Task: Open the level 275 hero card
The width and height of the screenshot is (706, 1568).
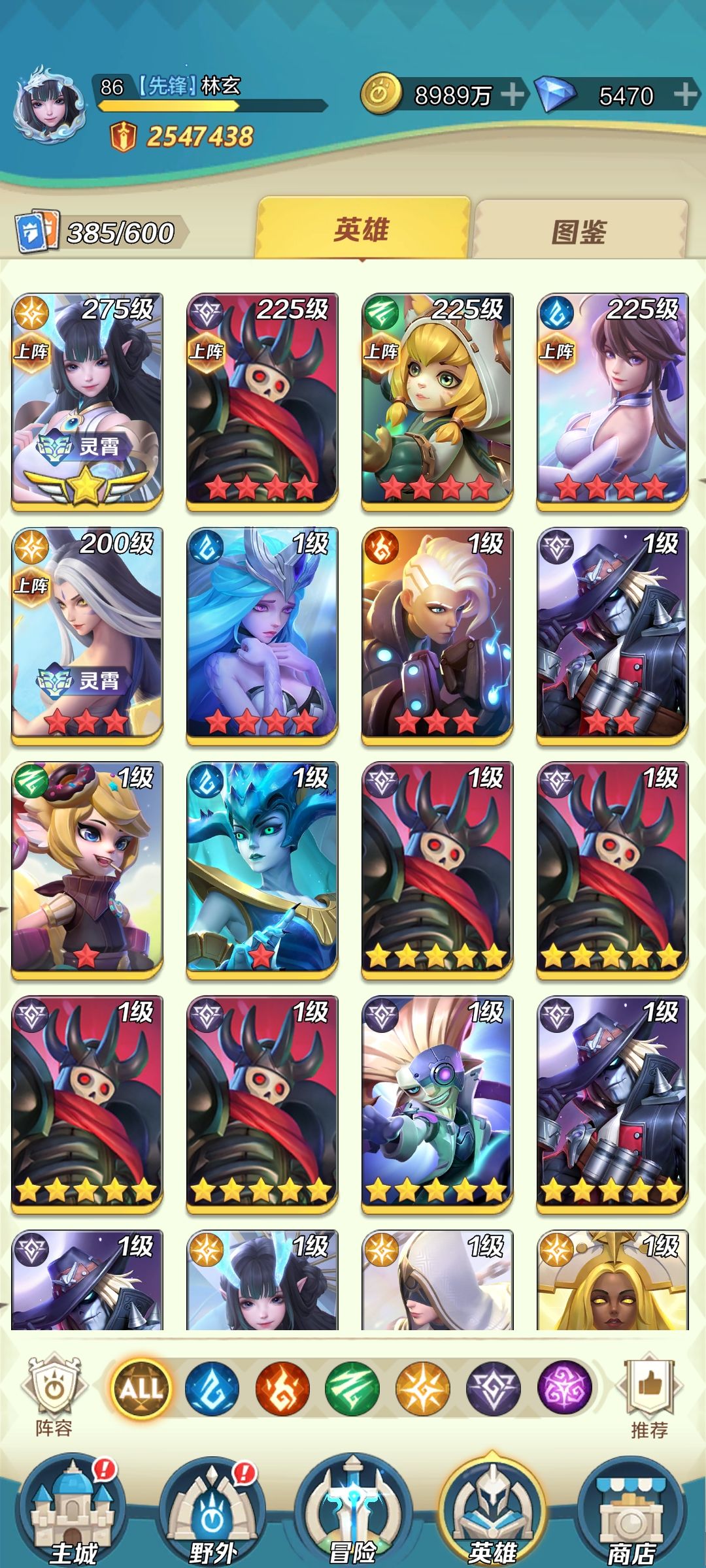Action: tap(87, 401)
